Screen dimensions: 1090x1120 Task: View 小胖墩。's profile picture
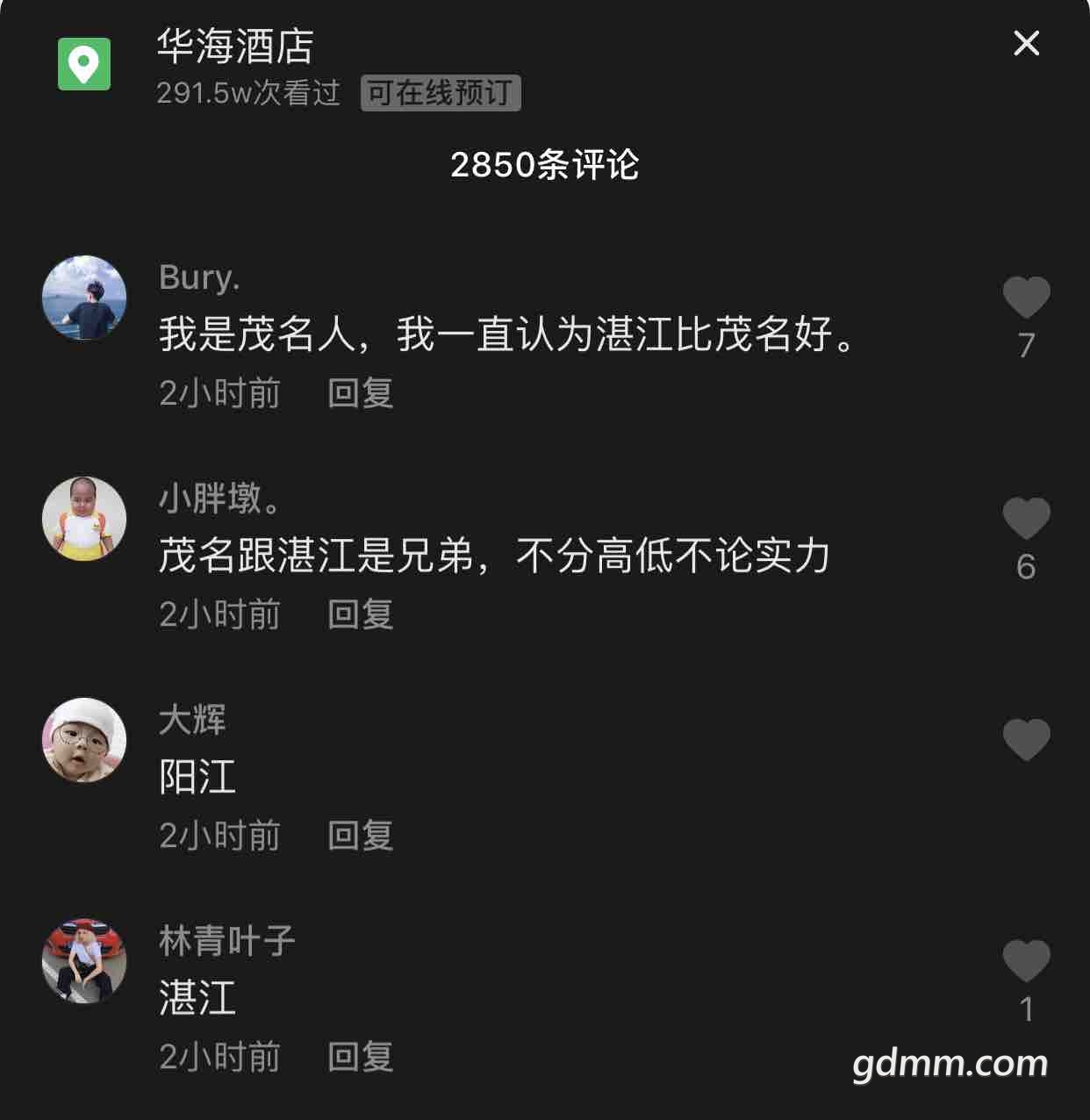point(84,519)
